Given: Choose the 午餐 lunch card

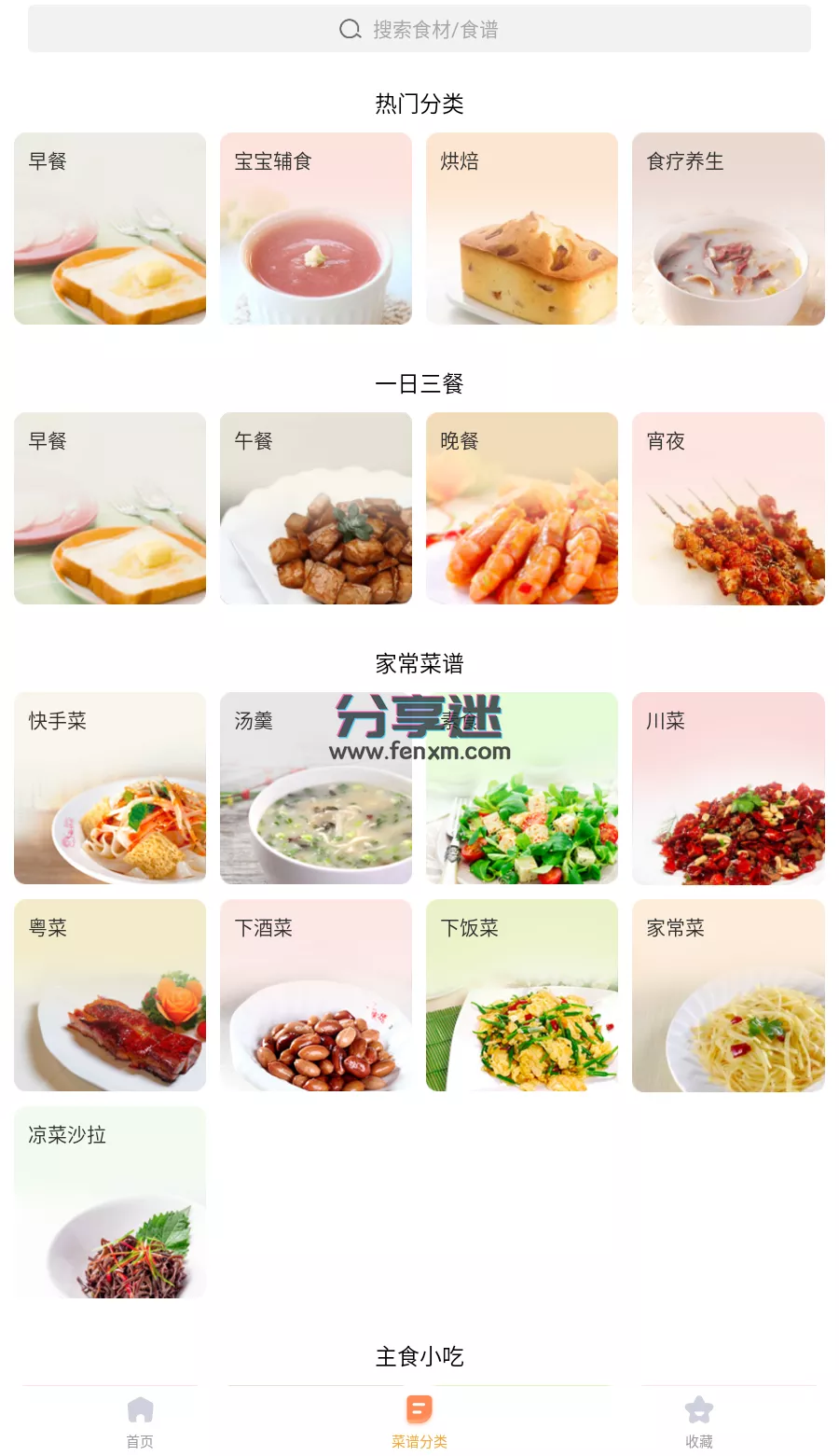Looking at the screenshot, I should coord(316,508).
